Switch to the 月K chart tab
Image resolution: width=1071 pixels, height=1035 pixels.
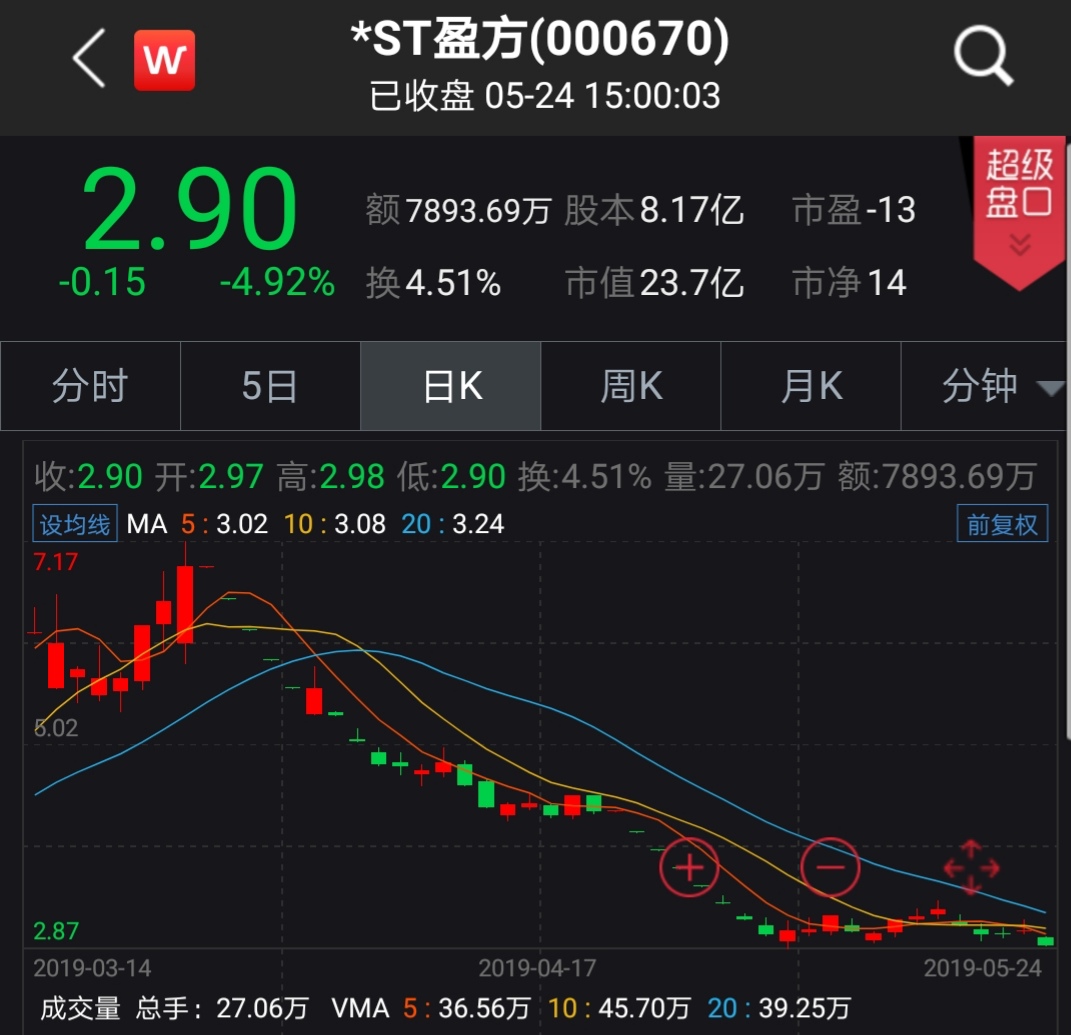coord(811,386)
